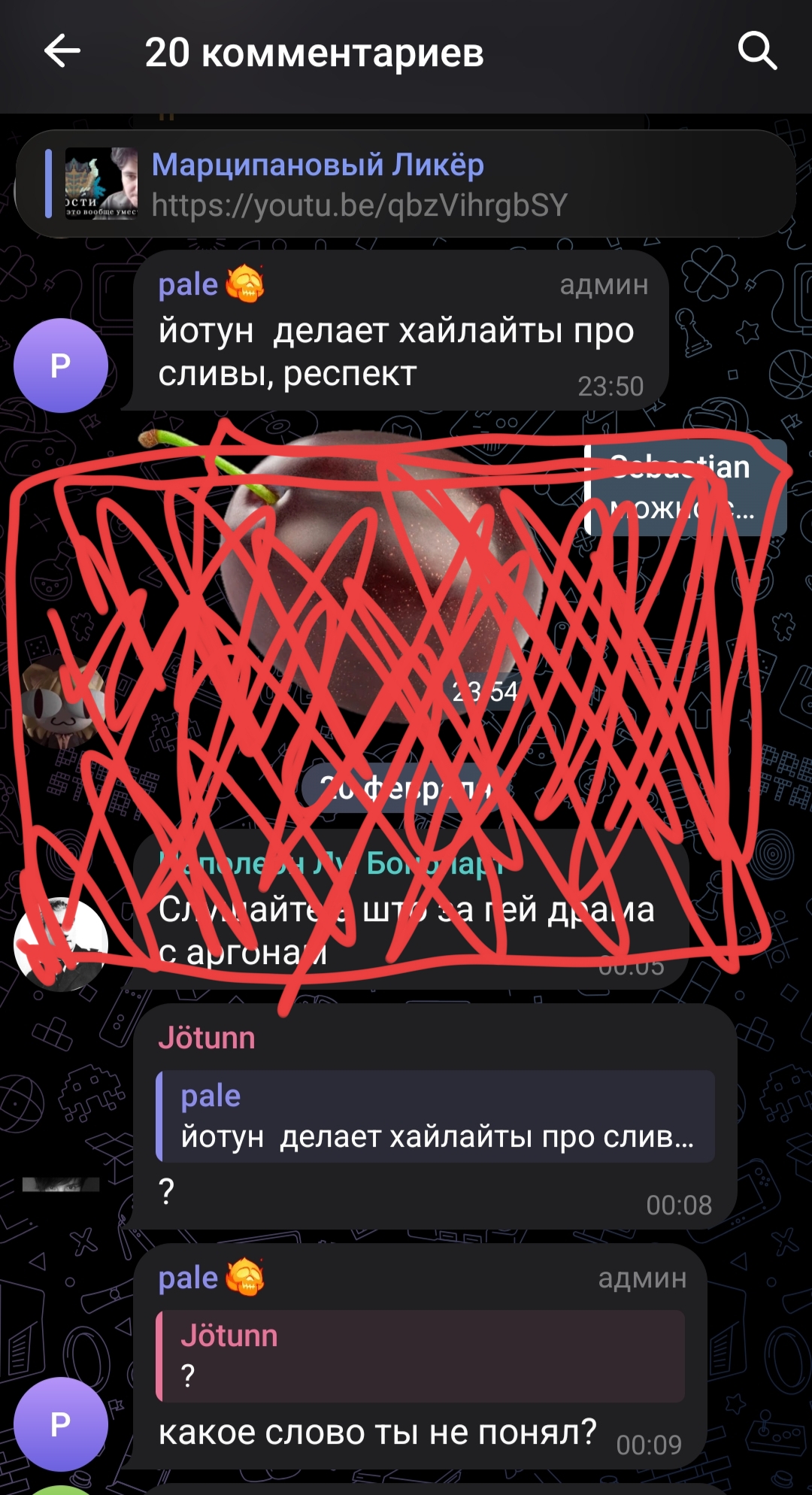Jump to quoted pale message in Jötunn's reply
Image resolution: width=812 pixels, height=1495 pixels.
coord(435,1117)
